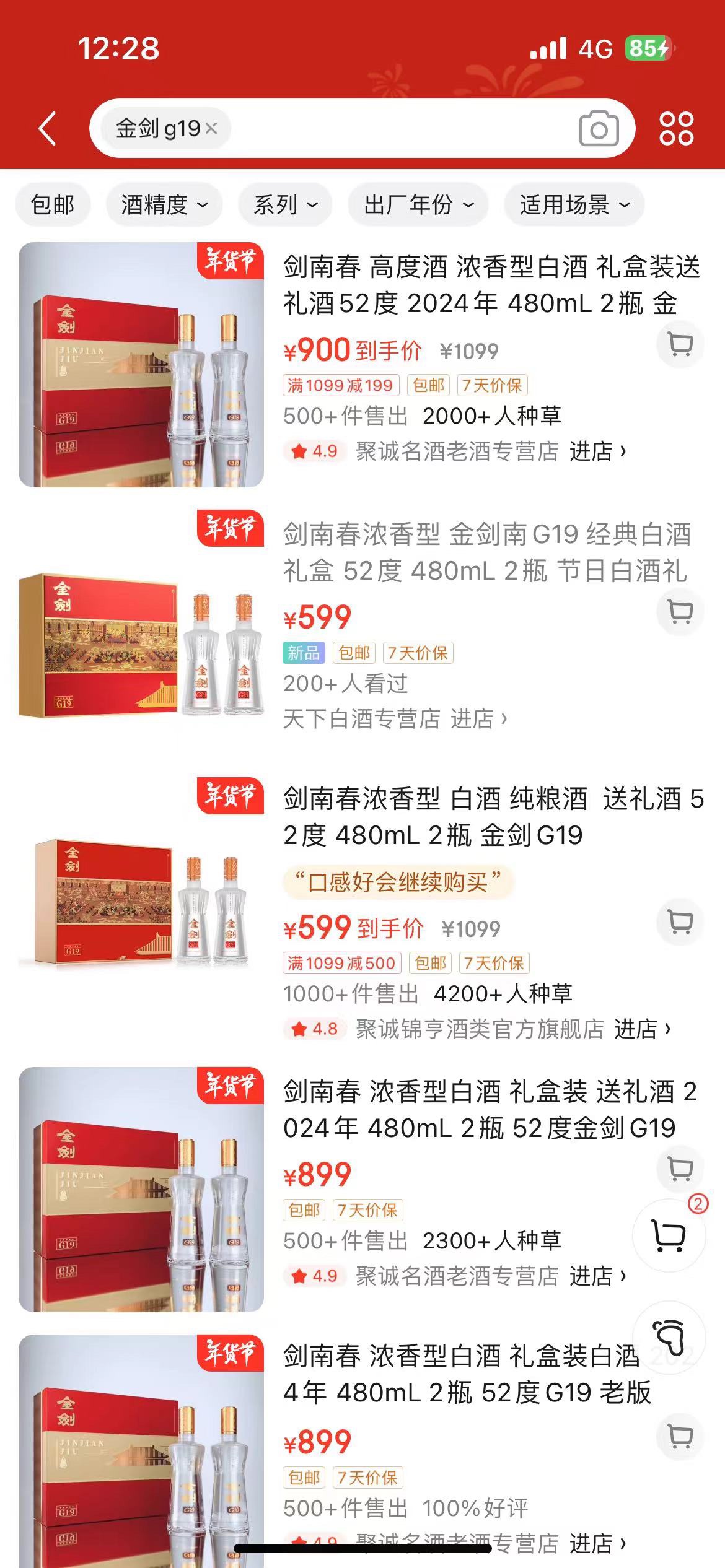
Task: Expand the 系列 filter dropdown
Action: pyautogui.click(x=285, y=204)
